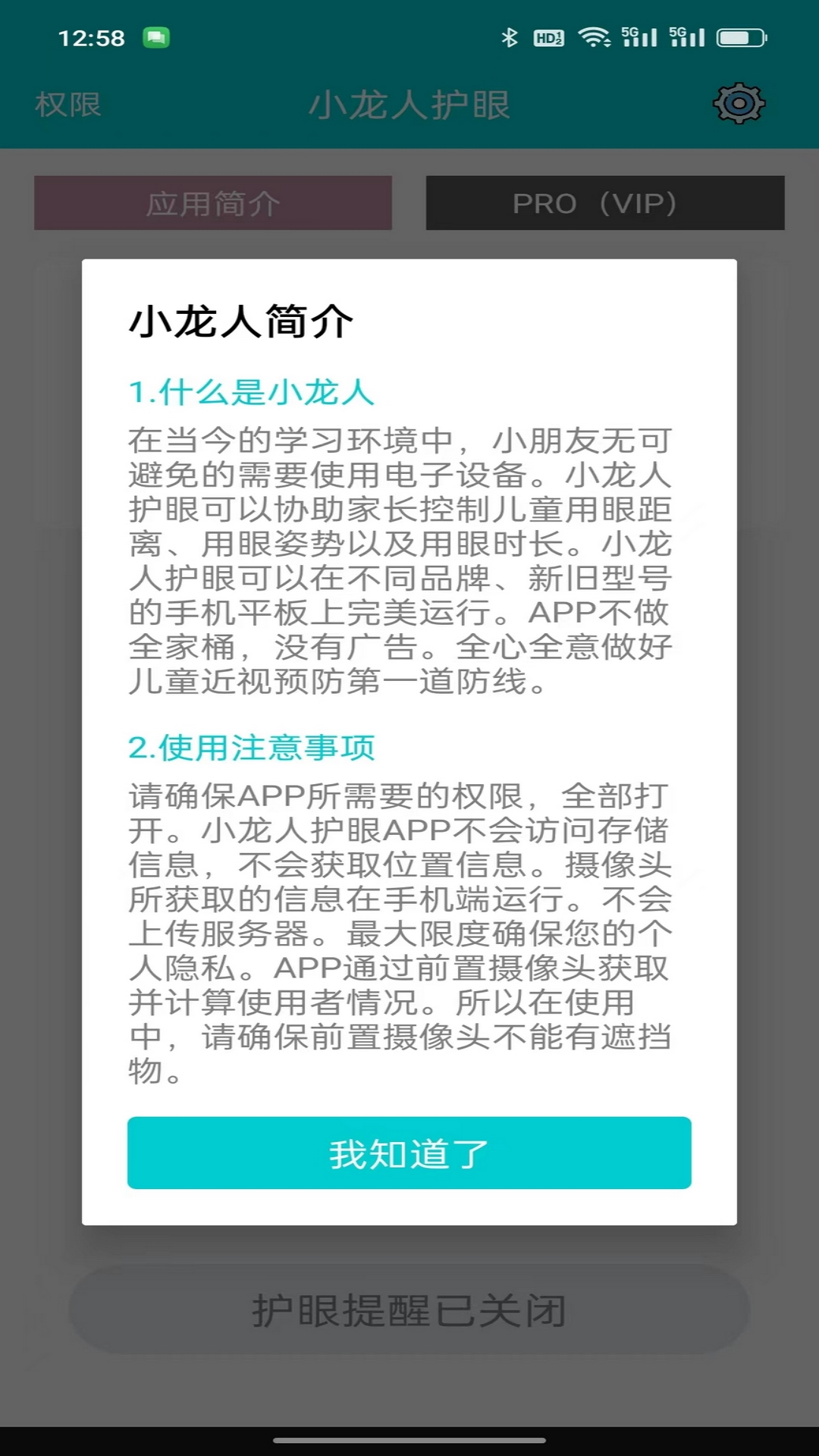Open the PRO (VIP) section

(x=604, y=203)
